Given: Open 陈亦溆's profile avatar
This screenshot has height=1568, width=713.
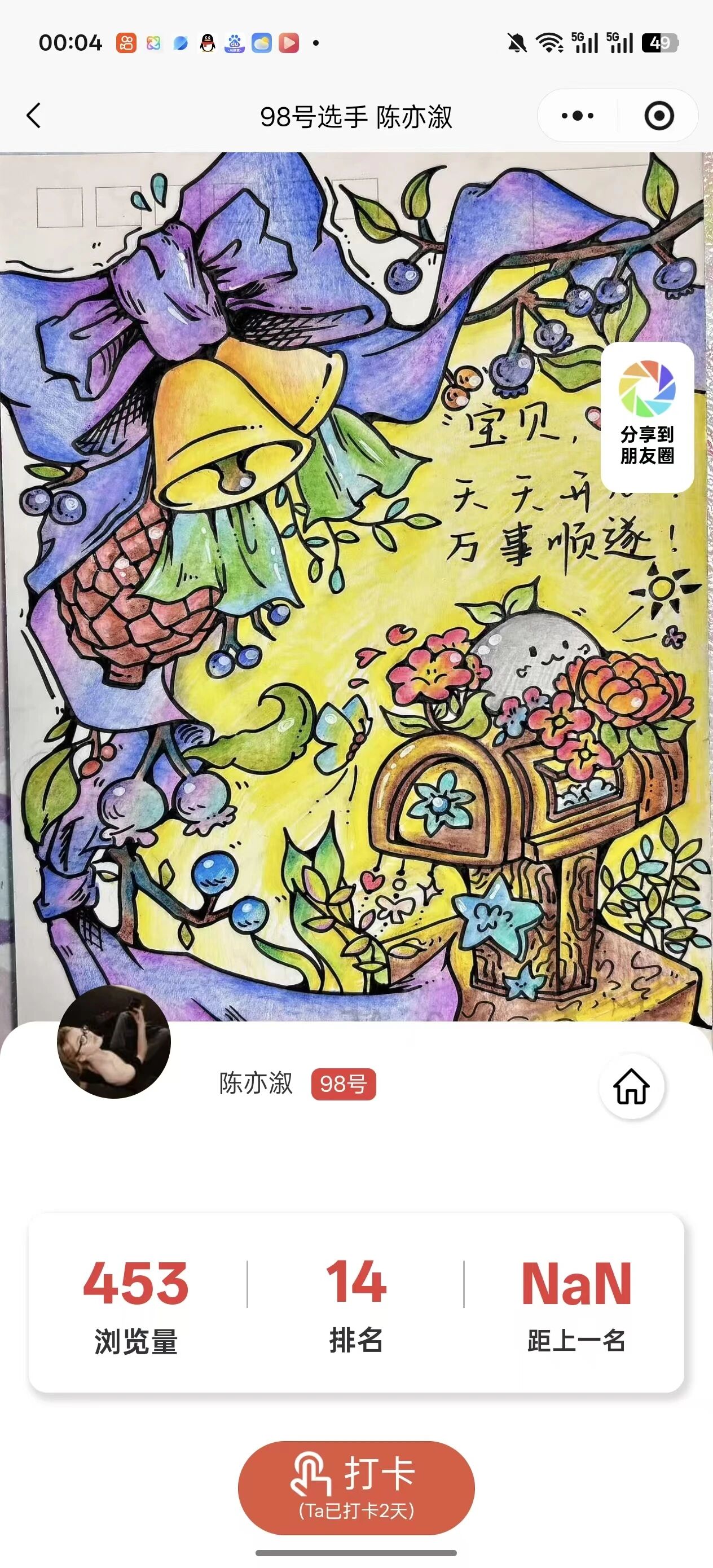Looking at the screenshot, I should (114, 1042).
